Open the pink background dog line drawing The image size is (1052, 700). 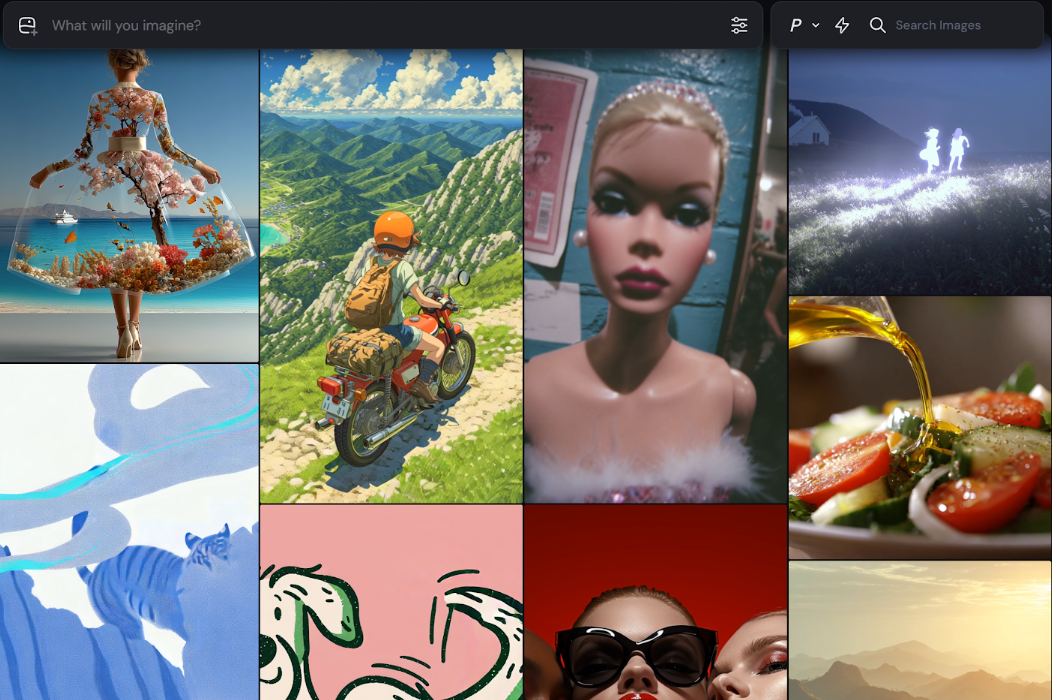tap(391, 602)
